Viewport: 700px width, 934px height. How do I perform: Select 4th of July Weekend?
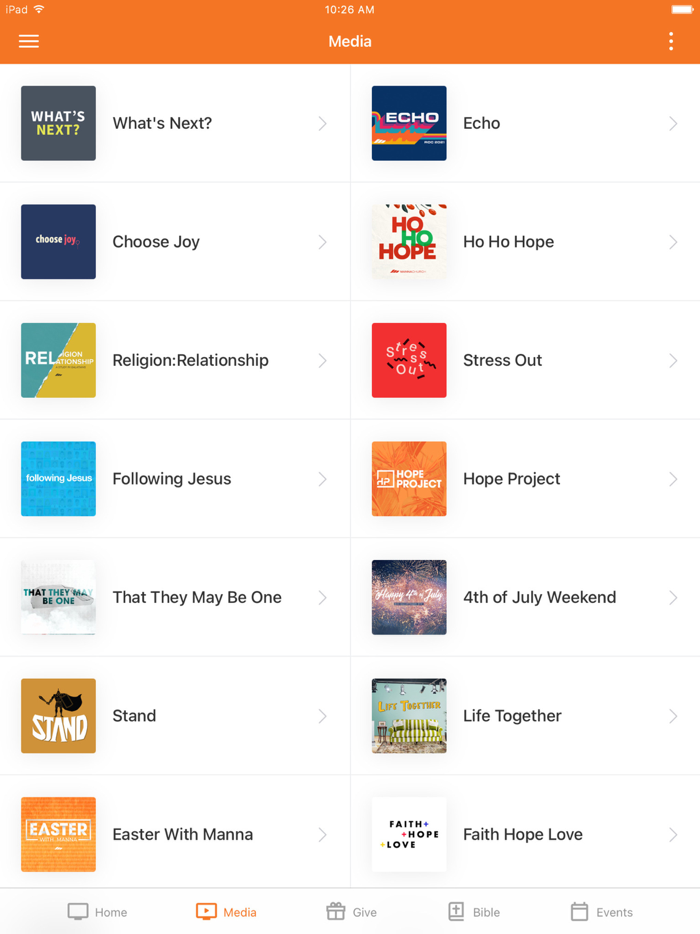point(525,598)
